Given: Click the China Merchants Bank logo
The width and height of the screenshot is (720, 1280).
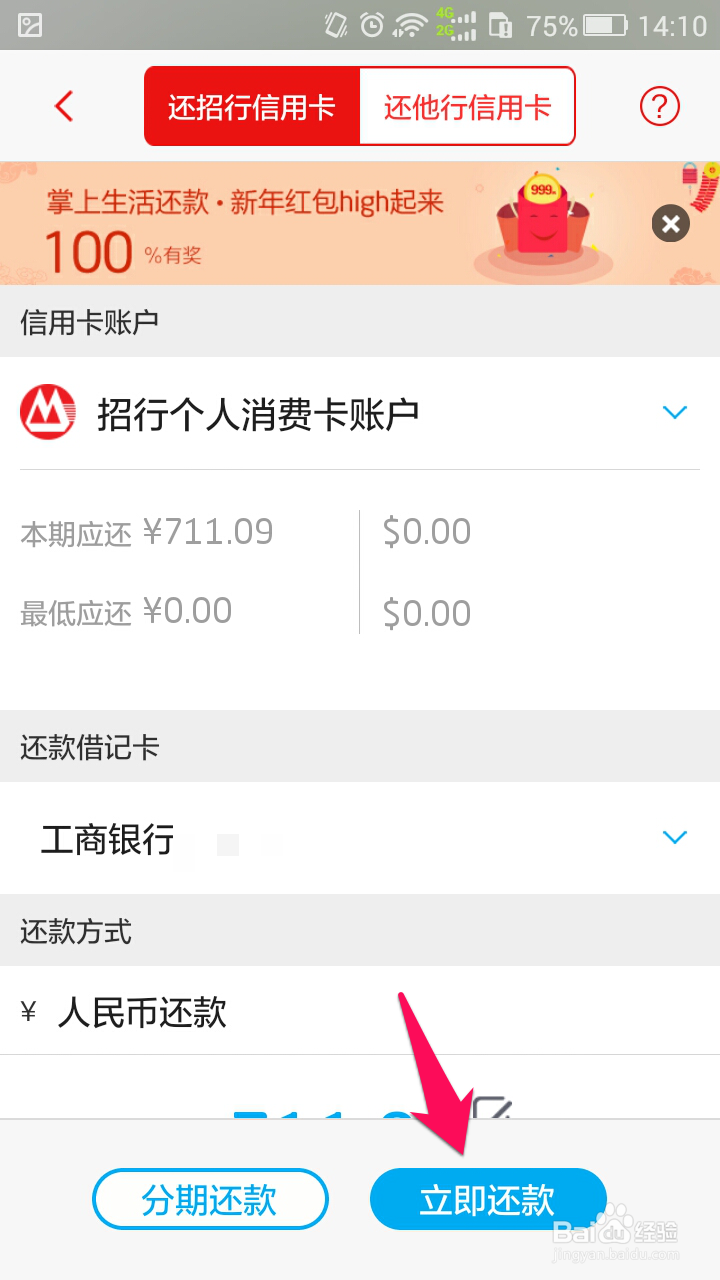Looking at the screenshot, I should coord(47,412).
